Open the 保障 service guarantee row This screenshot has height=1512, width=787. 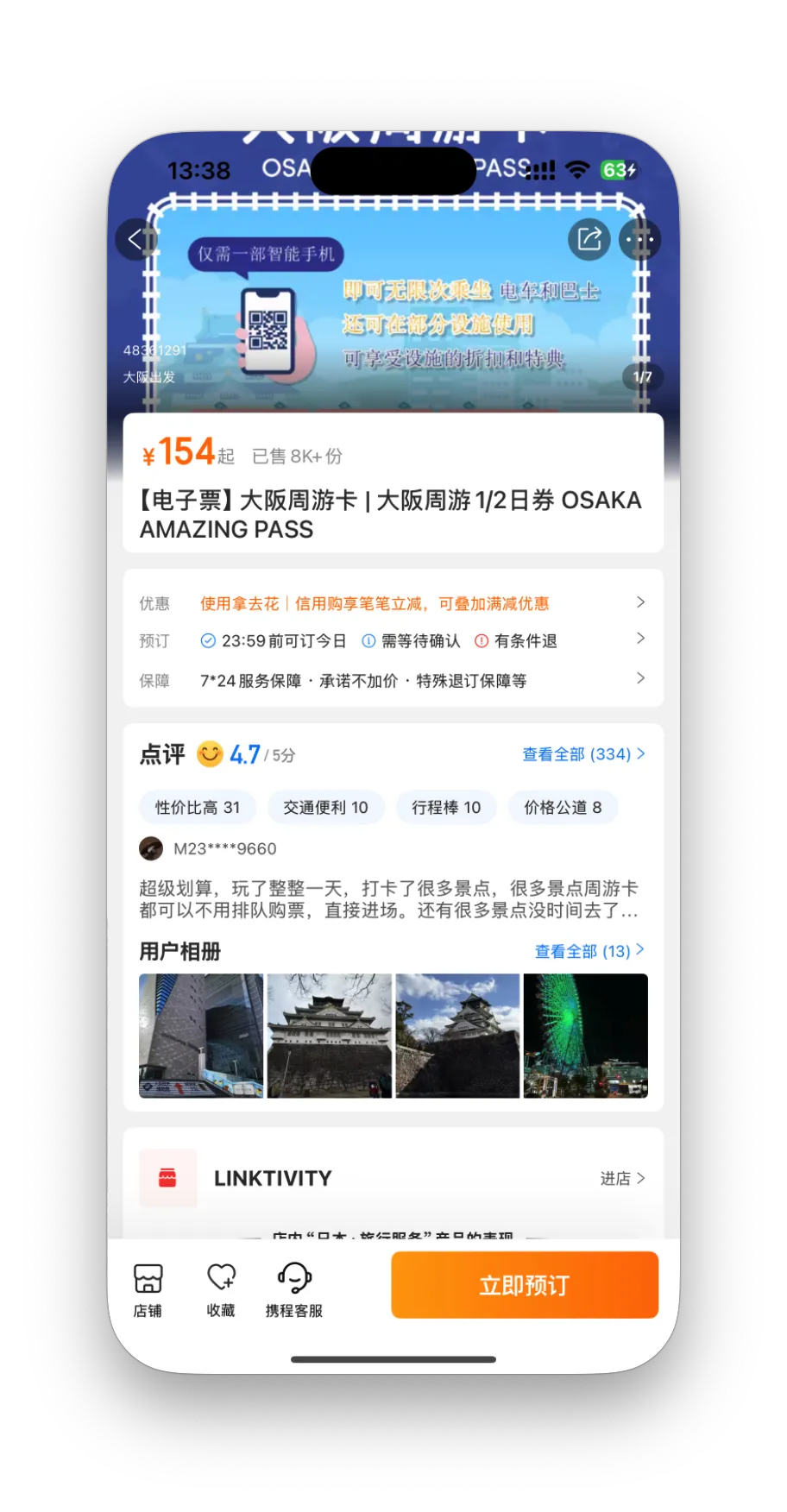click(x=393, y=680)
